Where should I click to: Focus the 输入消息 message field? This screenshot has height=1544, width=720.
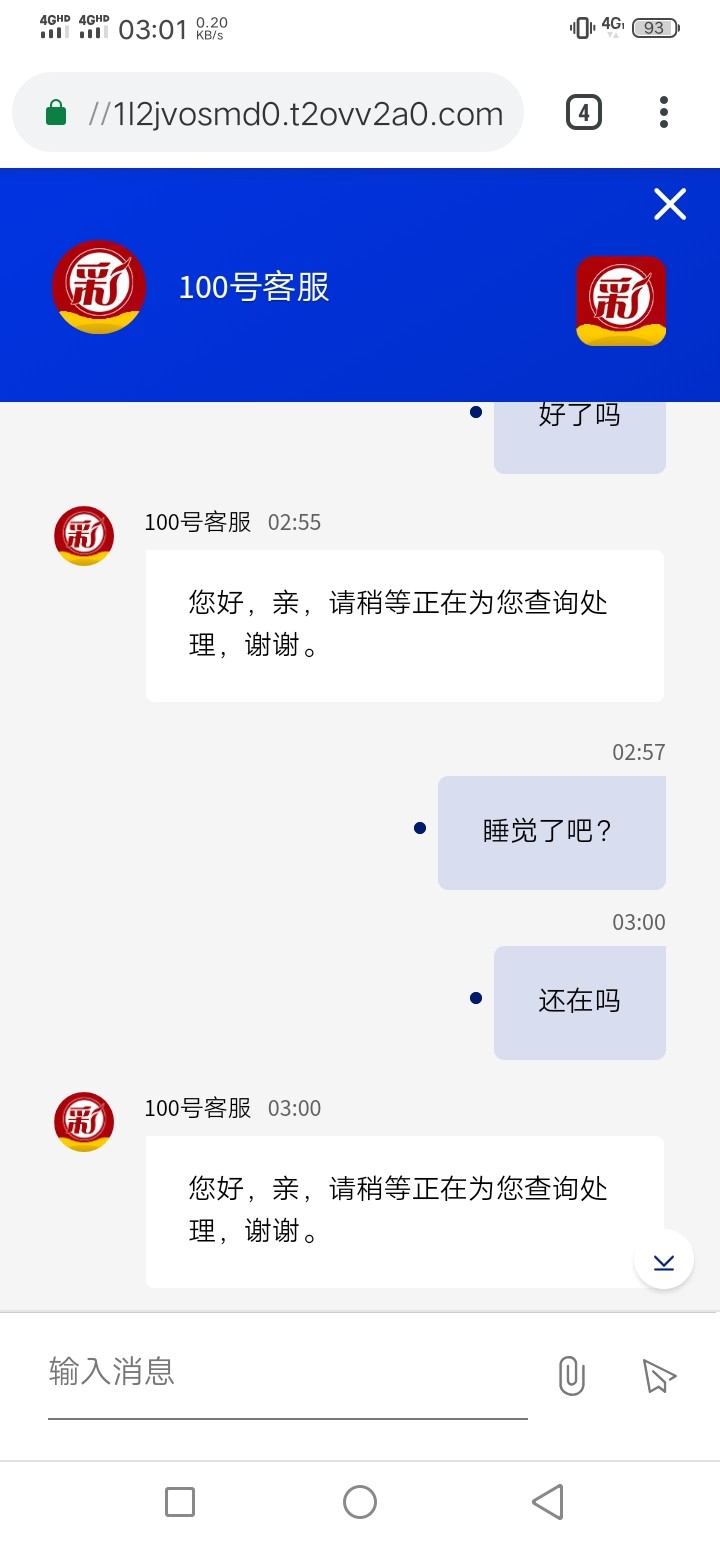click(288, 1372)
